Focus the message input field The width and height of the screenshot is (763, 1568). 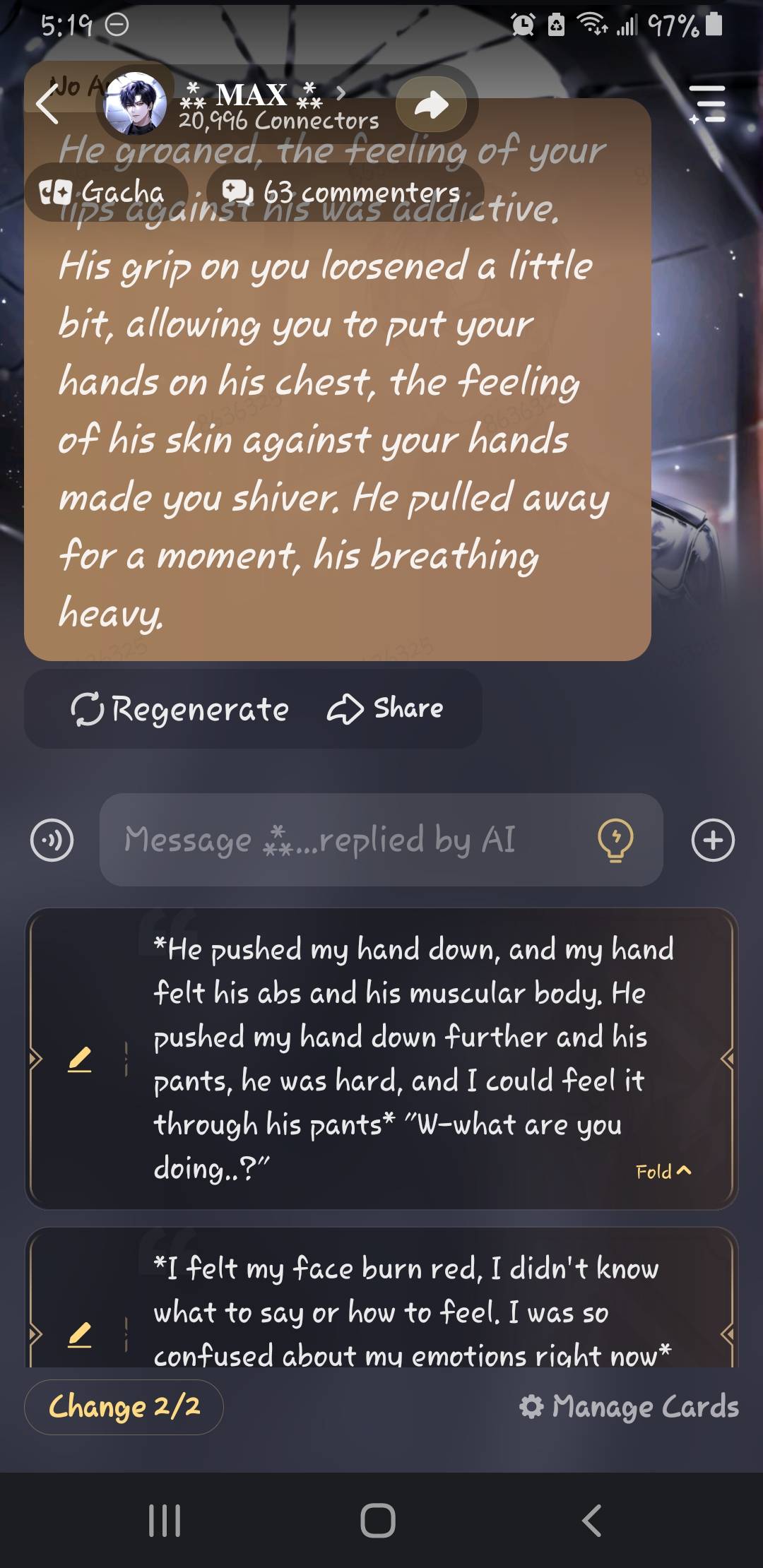pos(346,840)
